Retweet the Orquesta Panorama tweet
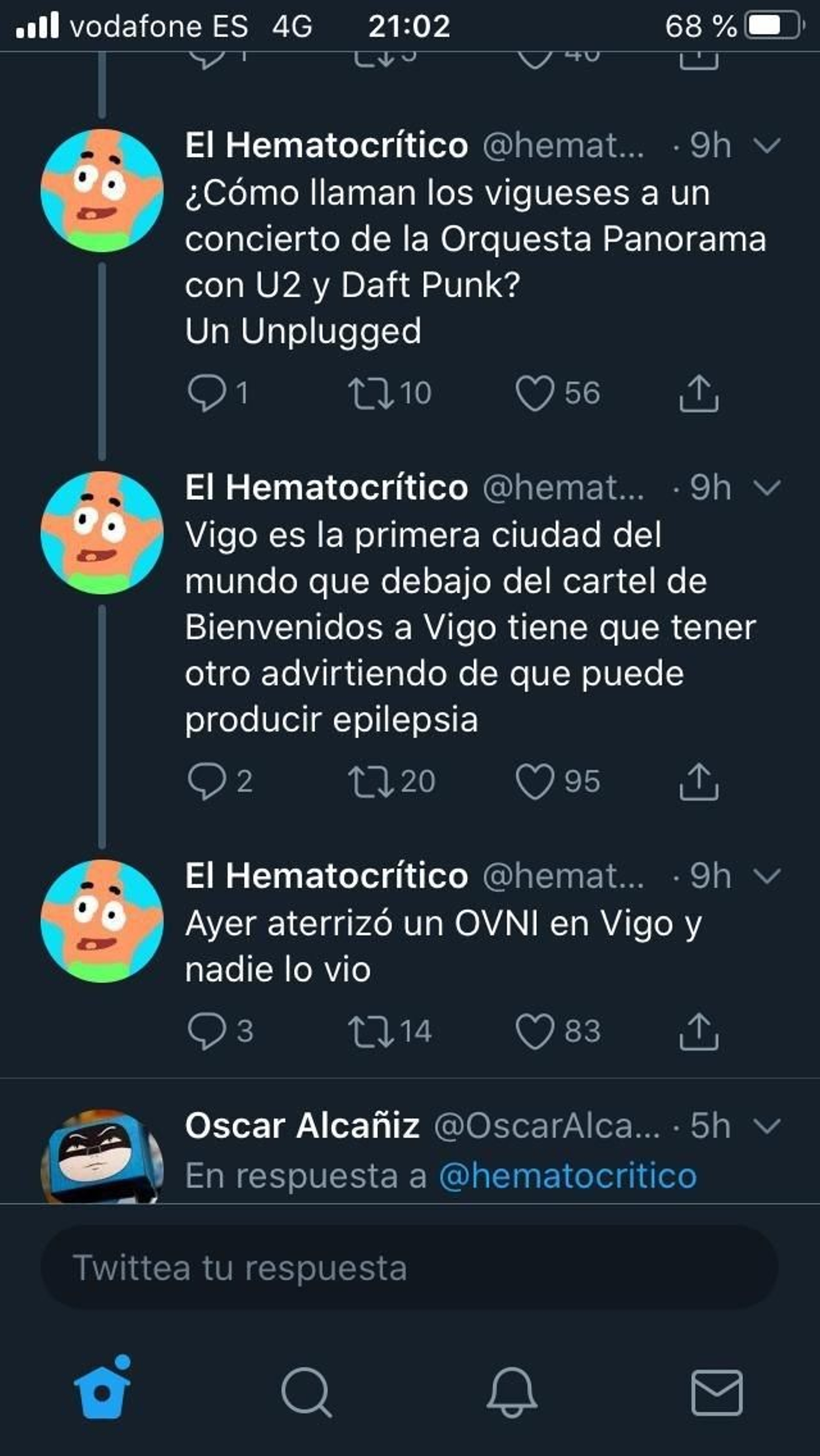The height and width of the screenshot is (1456, 820). [x=371, y=393]
